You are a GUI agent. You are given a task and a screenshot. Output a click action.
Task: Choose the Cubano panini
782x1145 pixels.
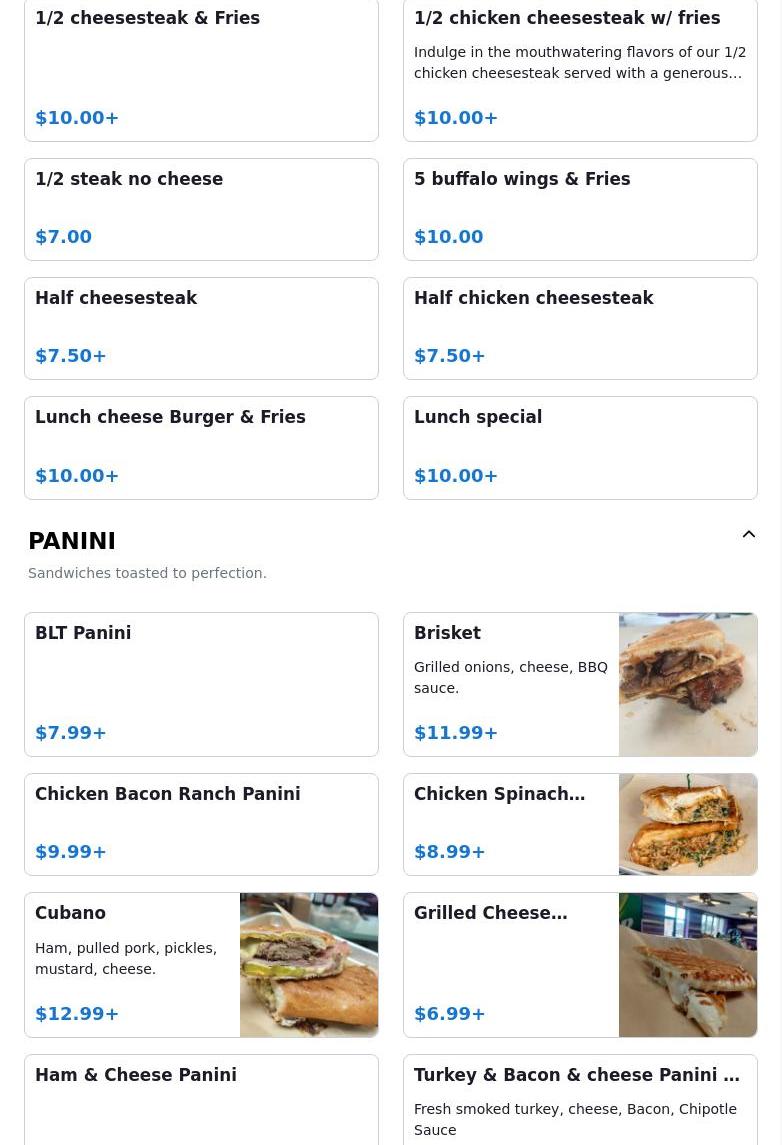point(201,964)
